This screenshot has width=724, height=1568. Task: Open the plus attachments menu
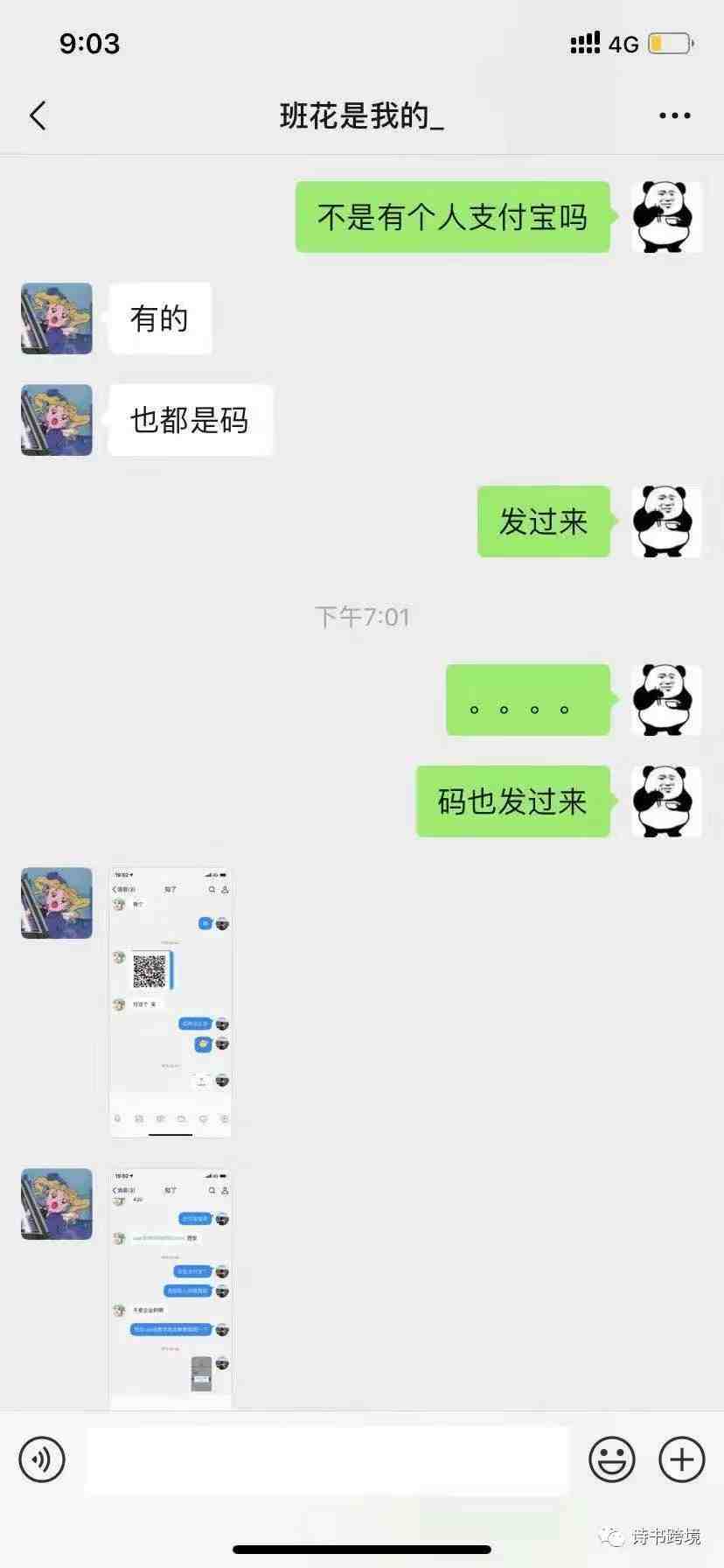click(x=681, y=1459)
